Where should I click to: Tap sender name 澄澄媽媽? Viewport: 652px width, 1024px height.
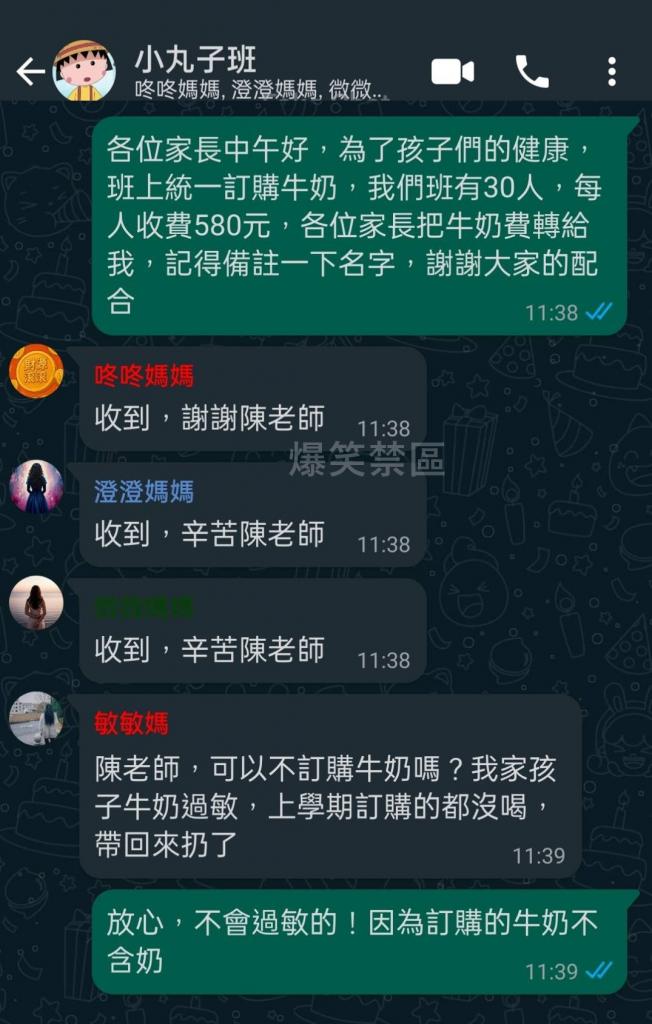coord(144,491)
